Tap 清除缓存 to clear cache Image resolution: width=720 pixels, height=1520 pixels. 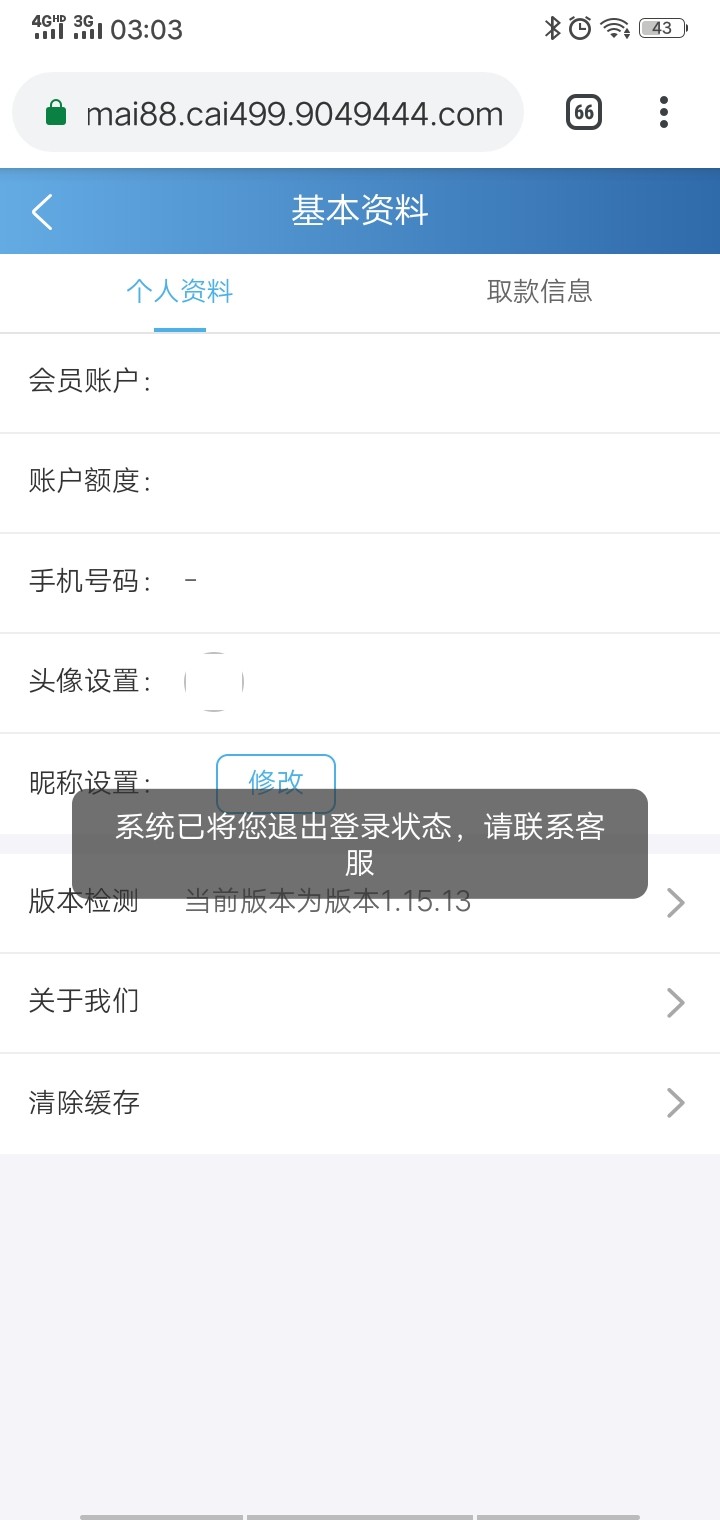[x=360, y=1103]
